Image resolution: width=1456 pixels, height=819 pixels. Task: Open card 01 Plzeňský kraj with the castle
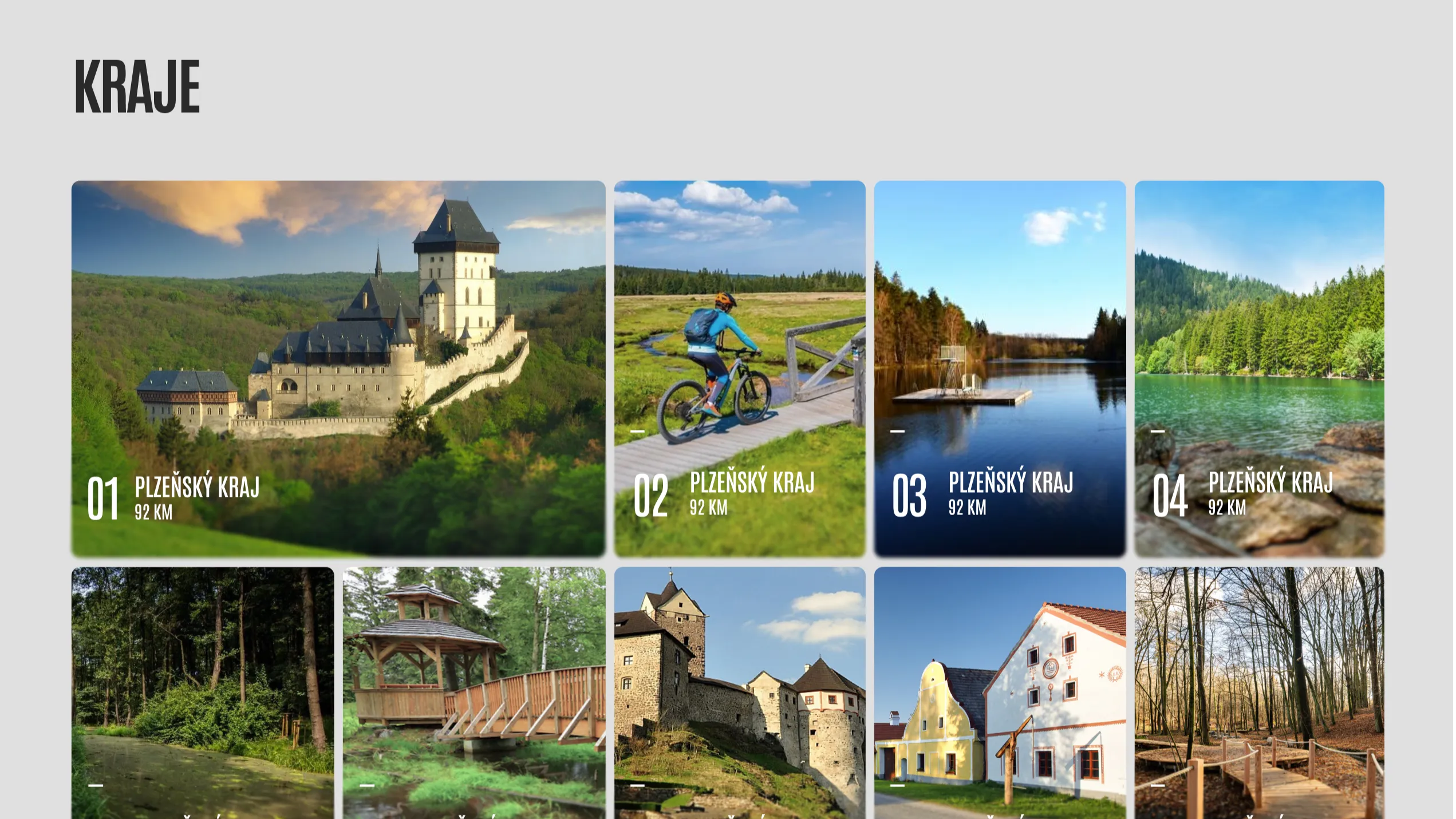338,368
